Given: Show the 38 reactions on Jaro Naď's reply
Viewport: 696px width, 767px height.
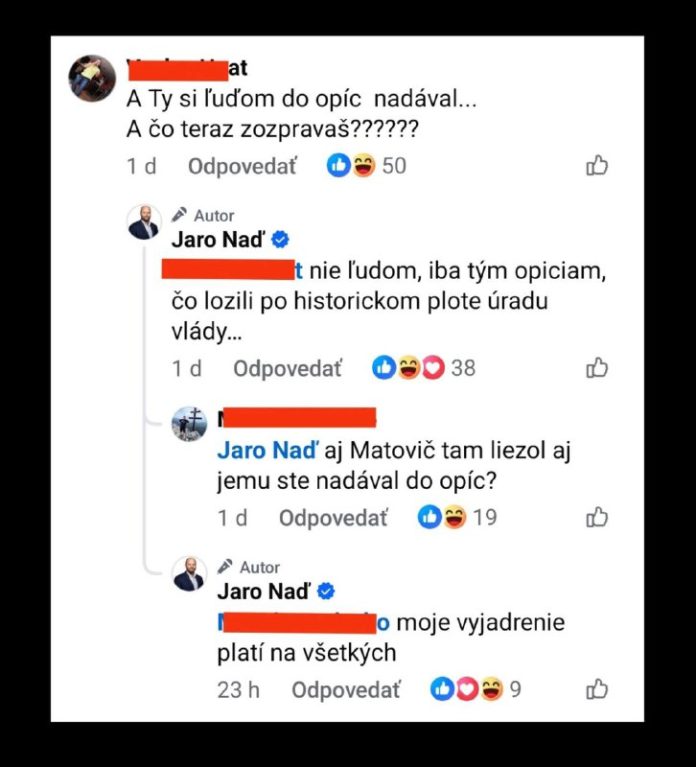Looking at the screenshot, I should pyautogui.click(x=423, y=369).
